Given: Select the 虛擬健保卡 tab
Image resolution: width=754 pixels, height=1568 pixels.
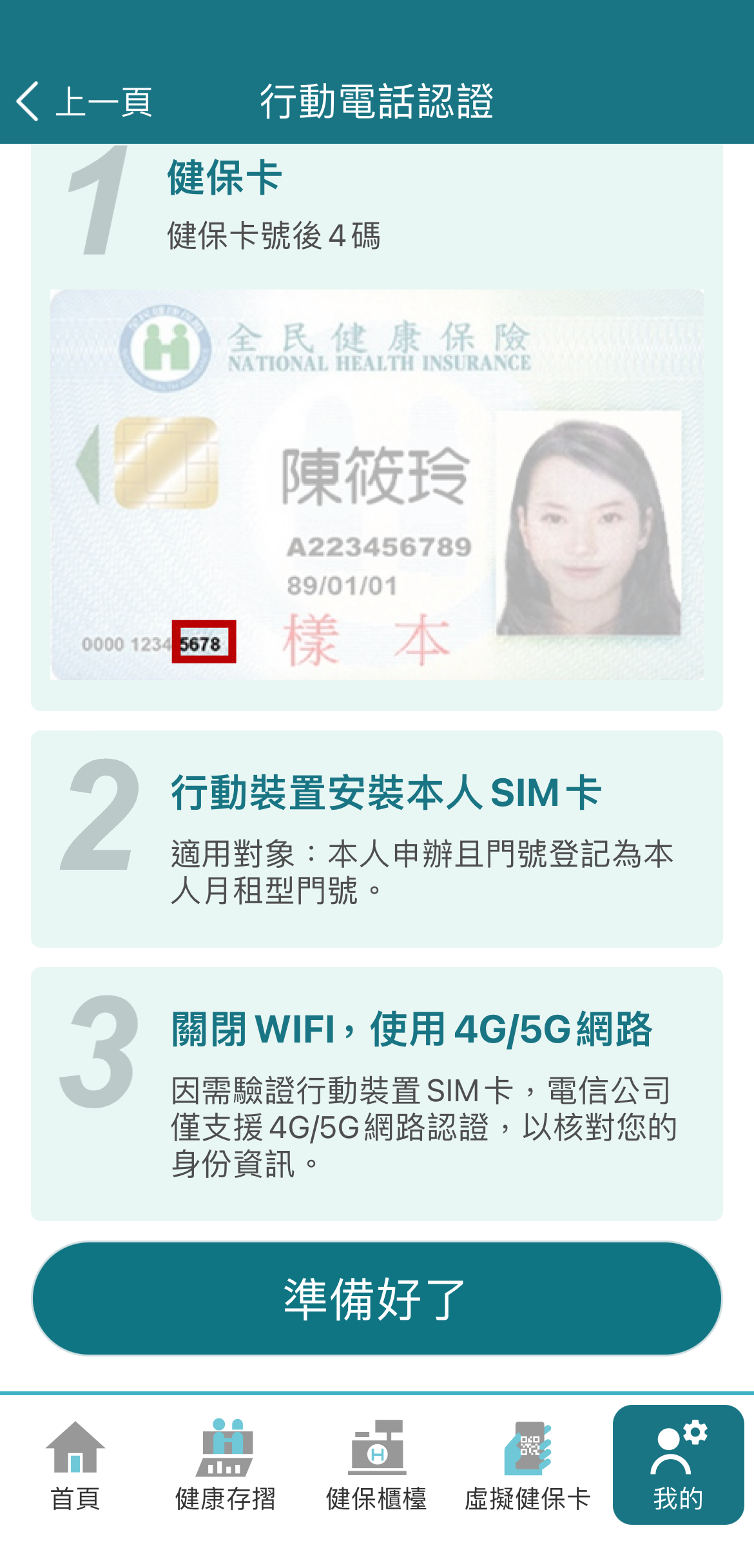Looking at the screenshot, I should pyautogui.click(x=527, y=1465).
